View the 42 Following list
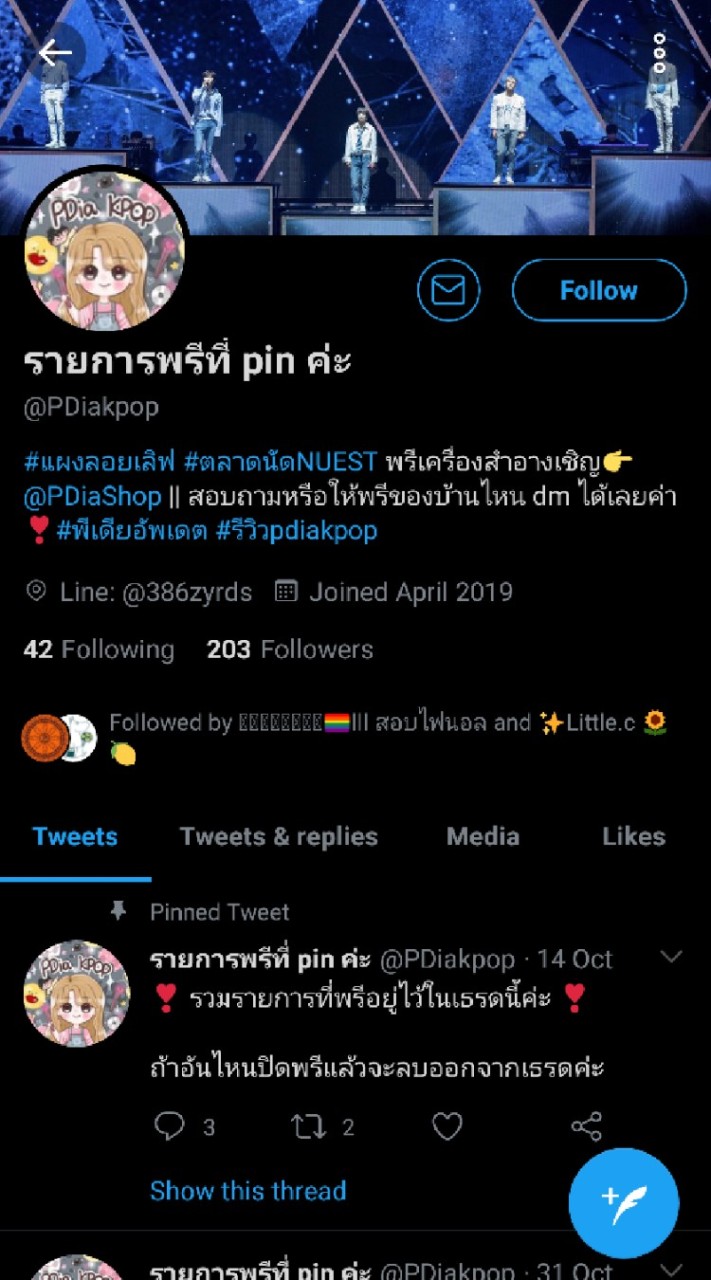The height and width of the screenshot is (1280, 711). click(98, 649)
